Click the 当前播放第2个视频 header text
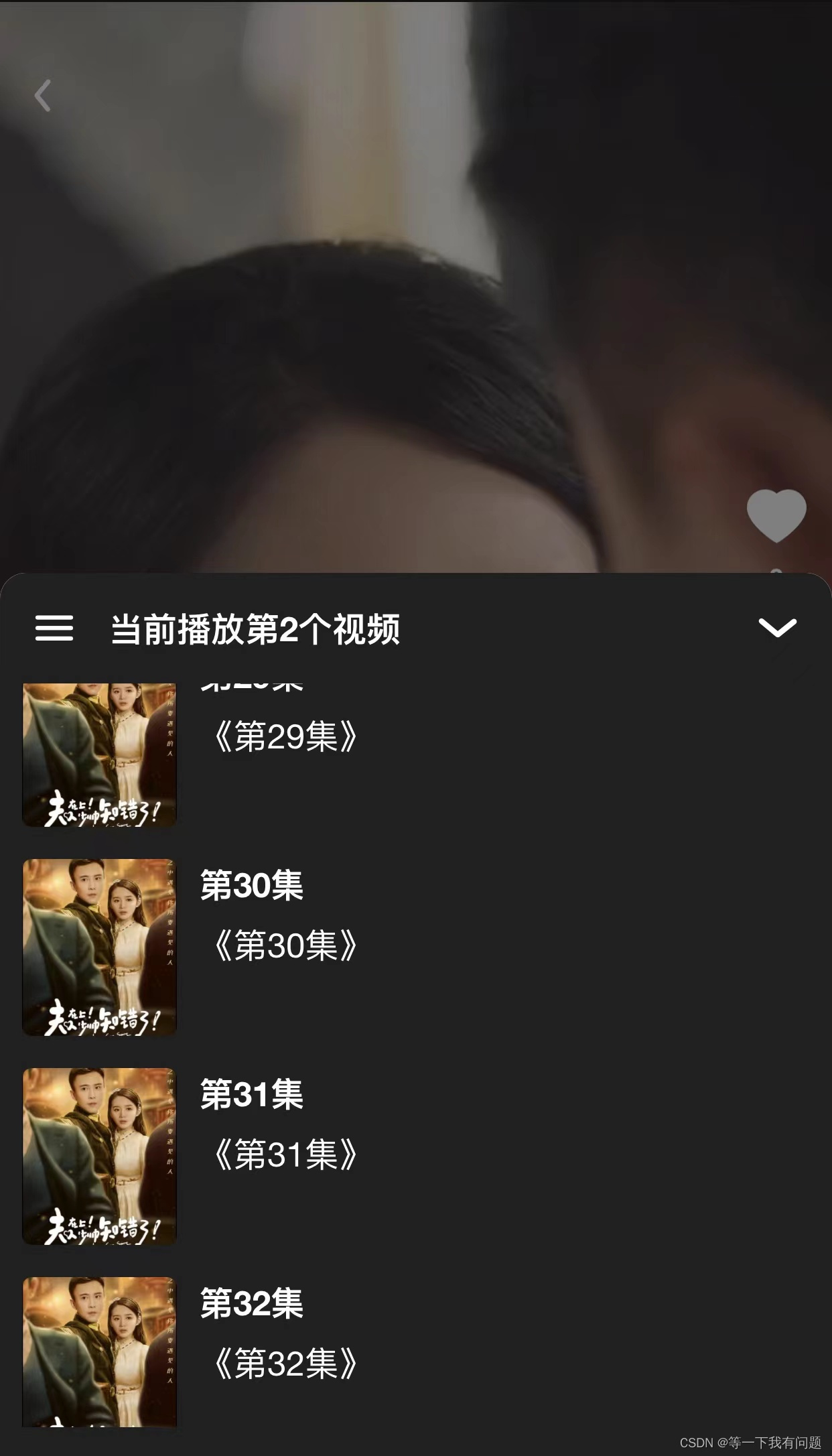 coord(255,628)
